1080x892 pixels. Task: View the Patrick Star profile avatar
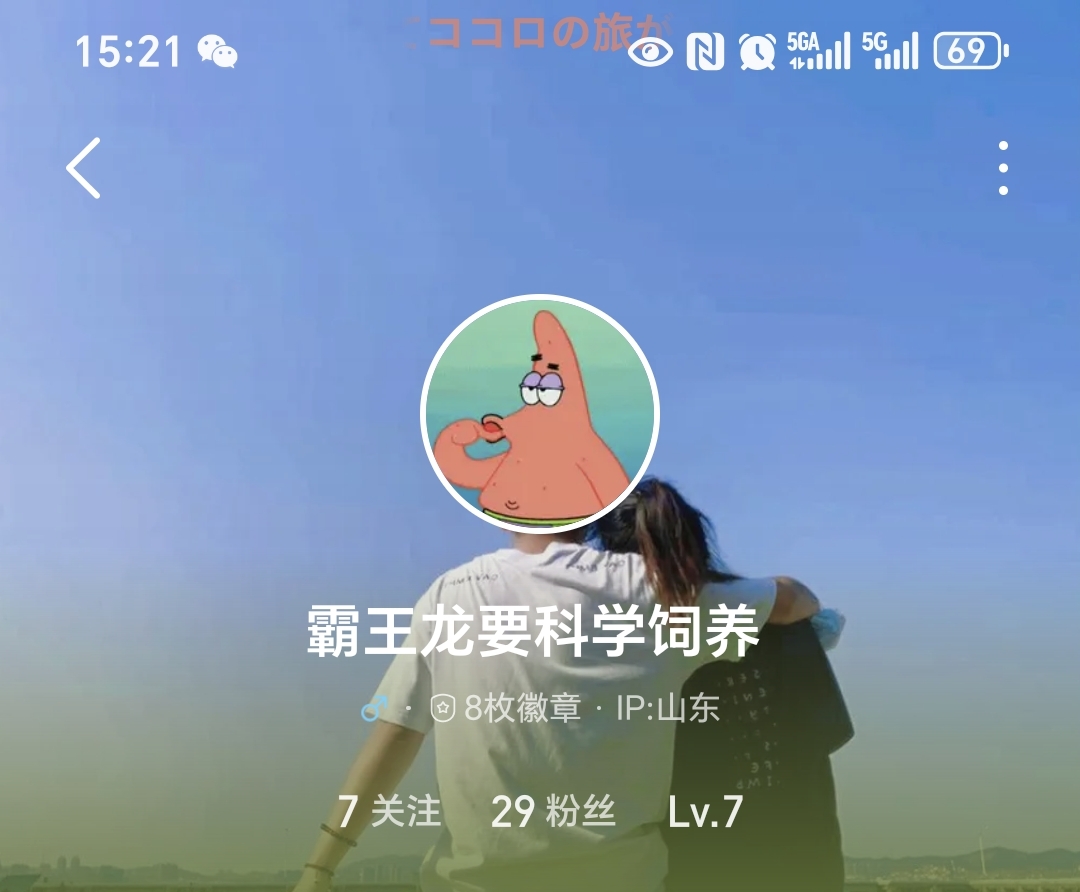click(540, 414)
